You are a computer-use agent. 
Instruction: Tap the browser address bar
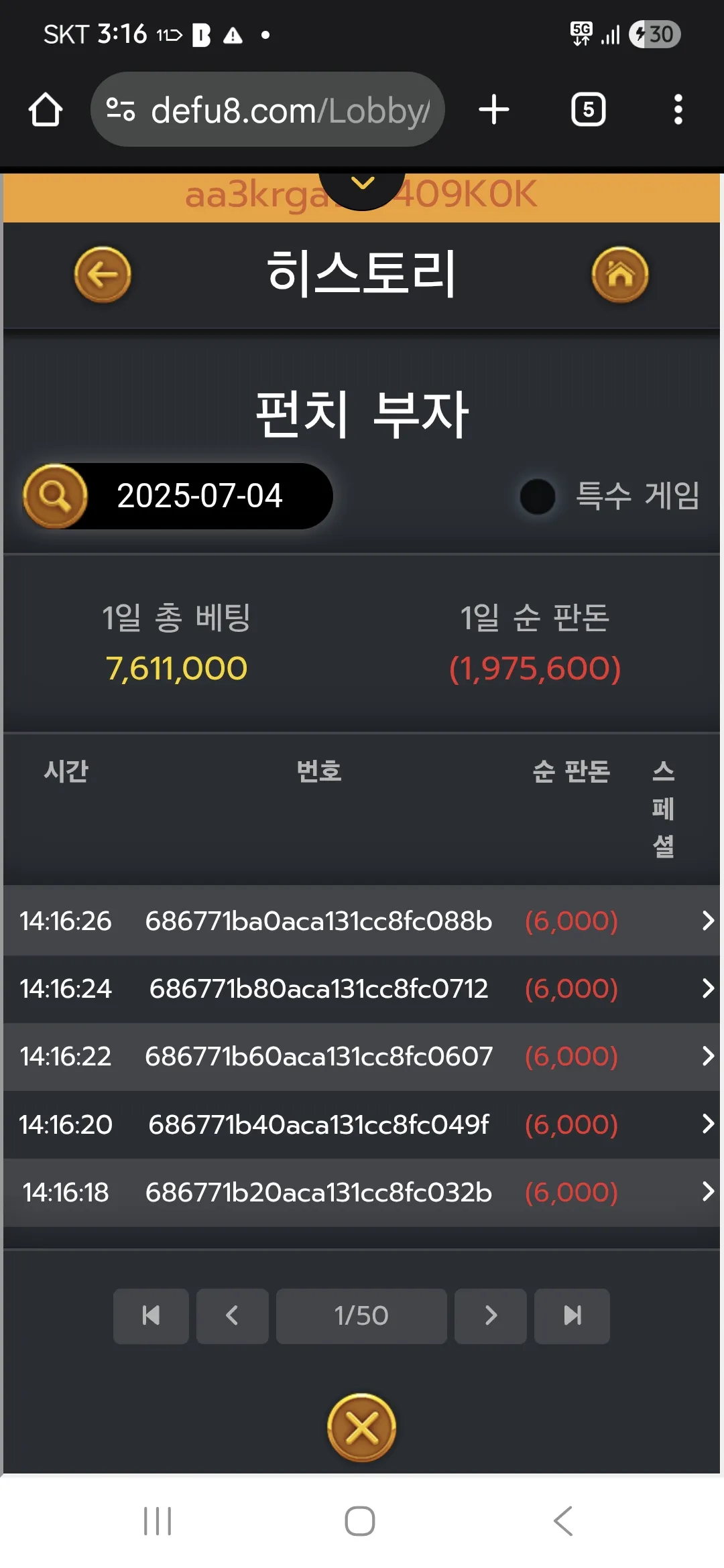tap(267, 109)
